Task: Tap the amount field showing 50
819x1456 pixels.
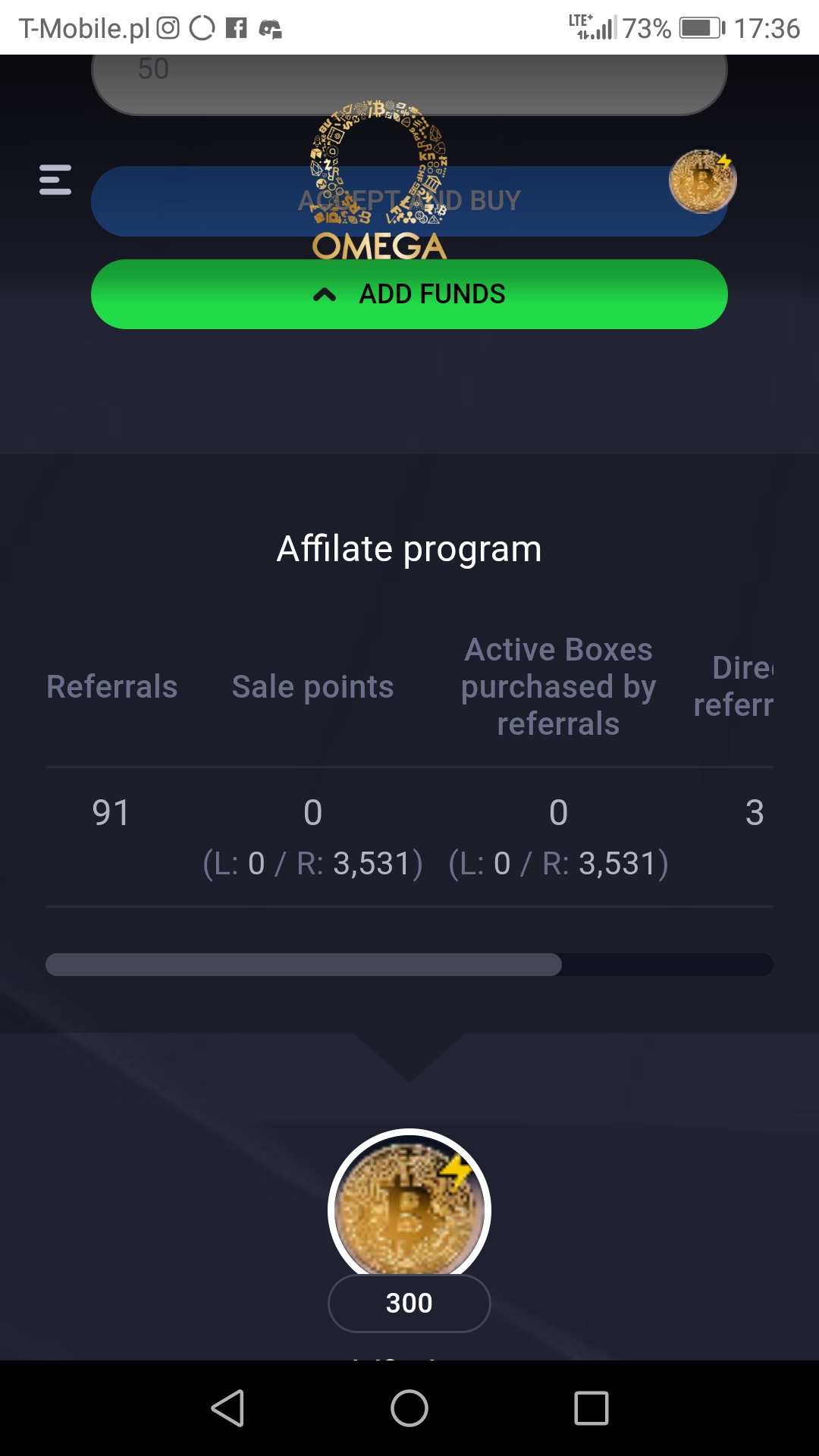Action: pos(409,84)
